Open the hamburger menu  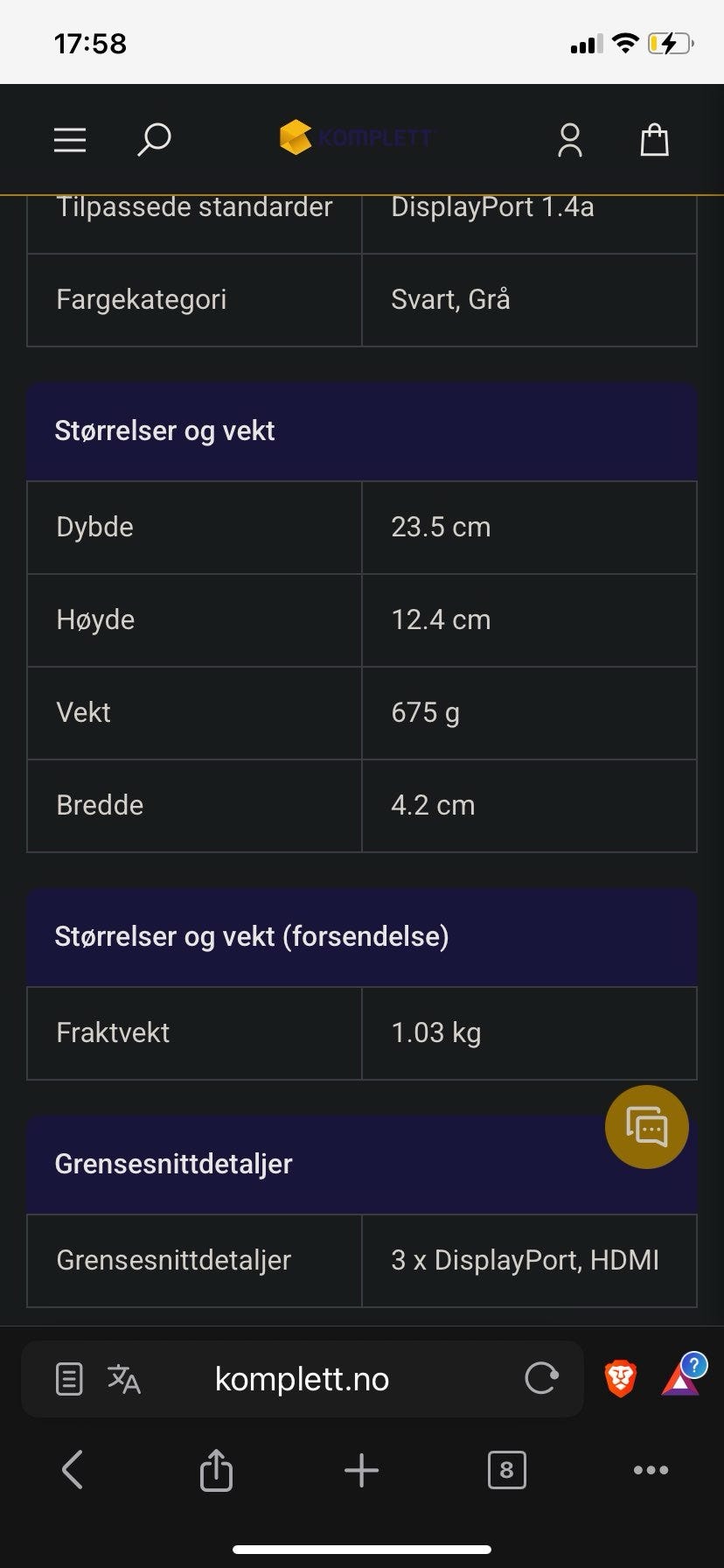pos(70,140)
